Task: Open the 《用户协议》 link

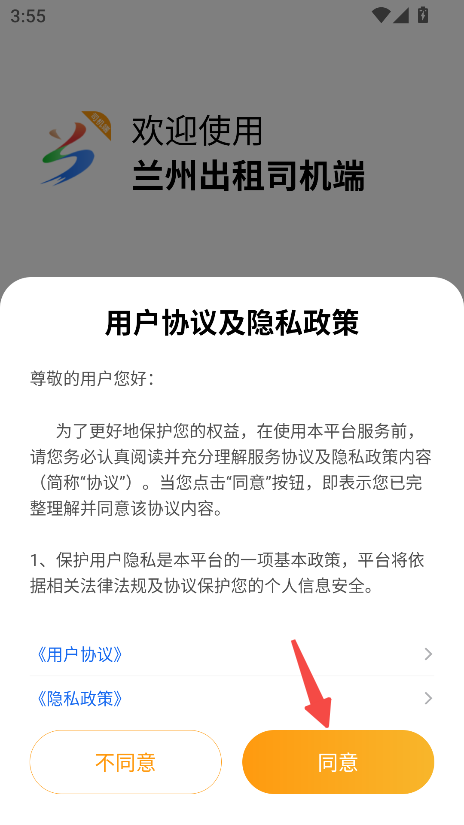Action: (x=231, y=654)
